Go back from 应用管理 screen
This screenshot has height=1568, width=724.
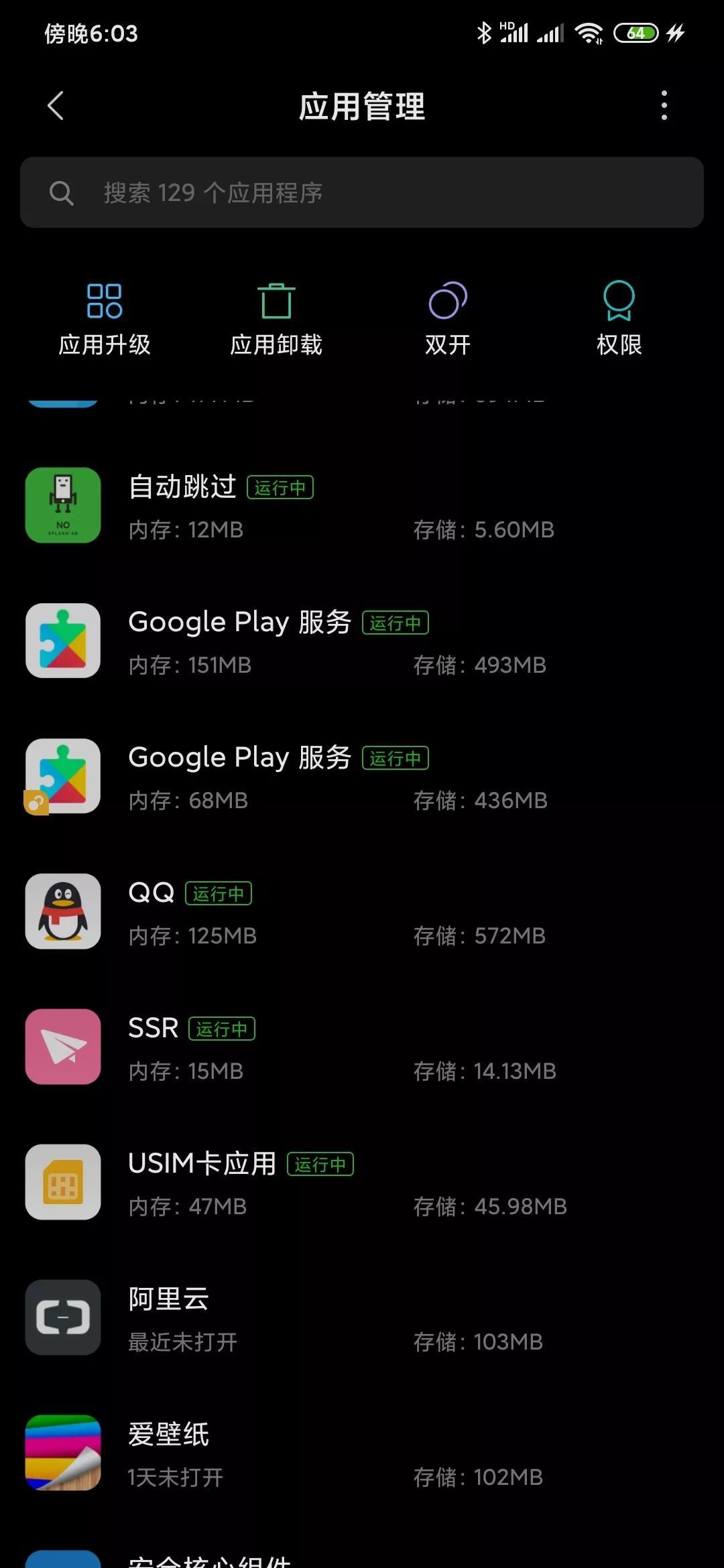click(56, 106)
